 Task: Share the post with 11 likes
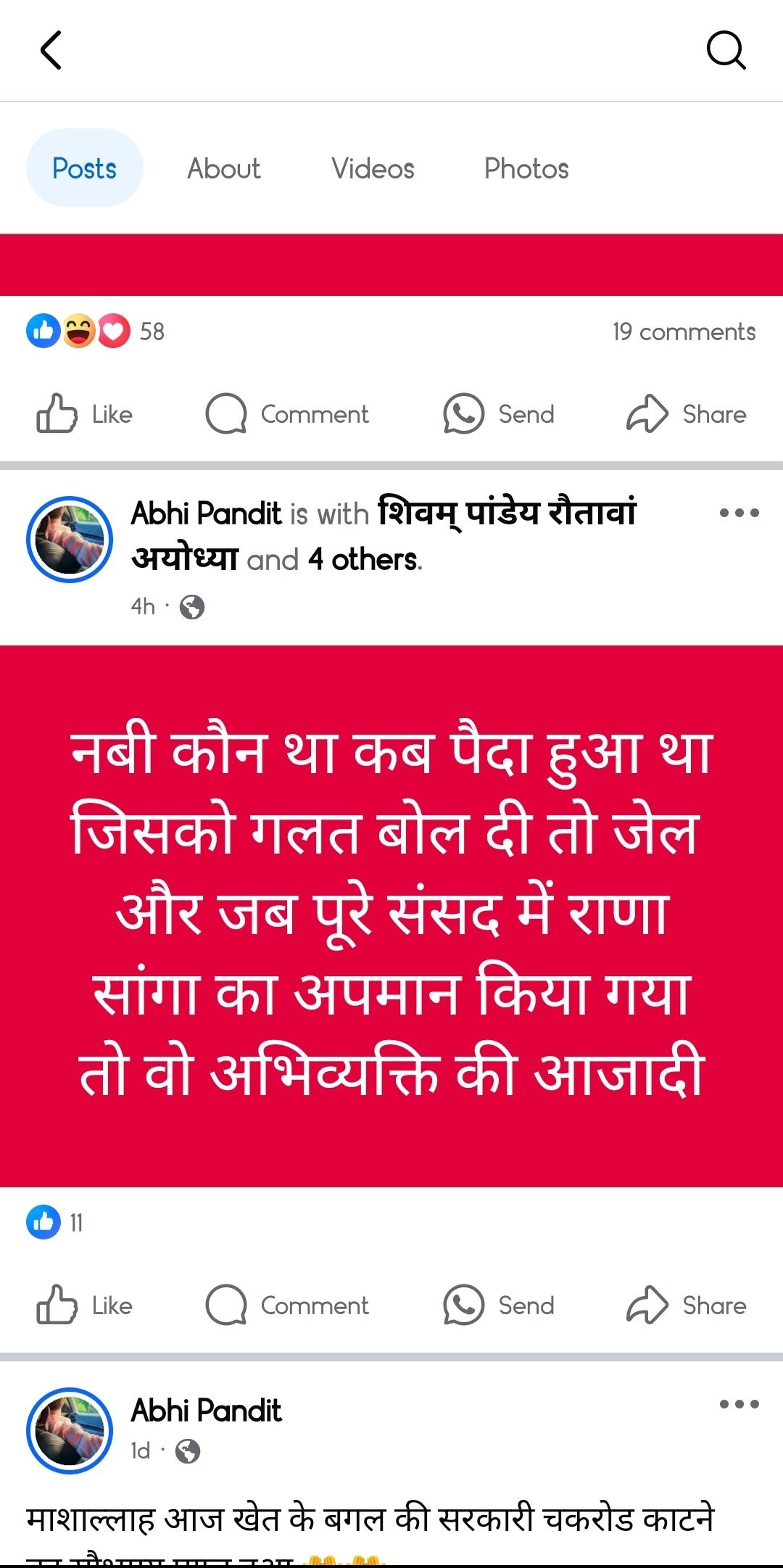point(686,1305)
